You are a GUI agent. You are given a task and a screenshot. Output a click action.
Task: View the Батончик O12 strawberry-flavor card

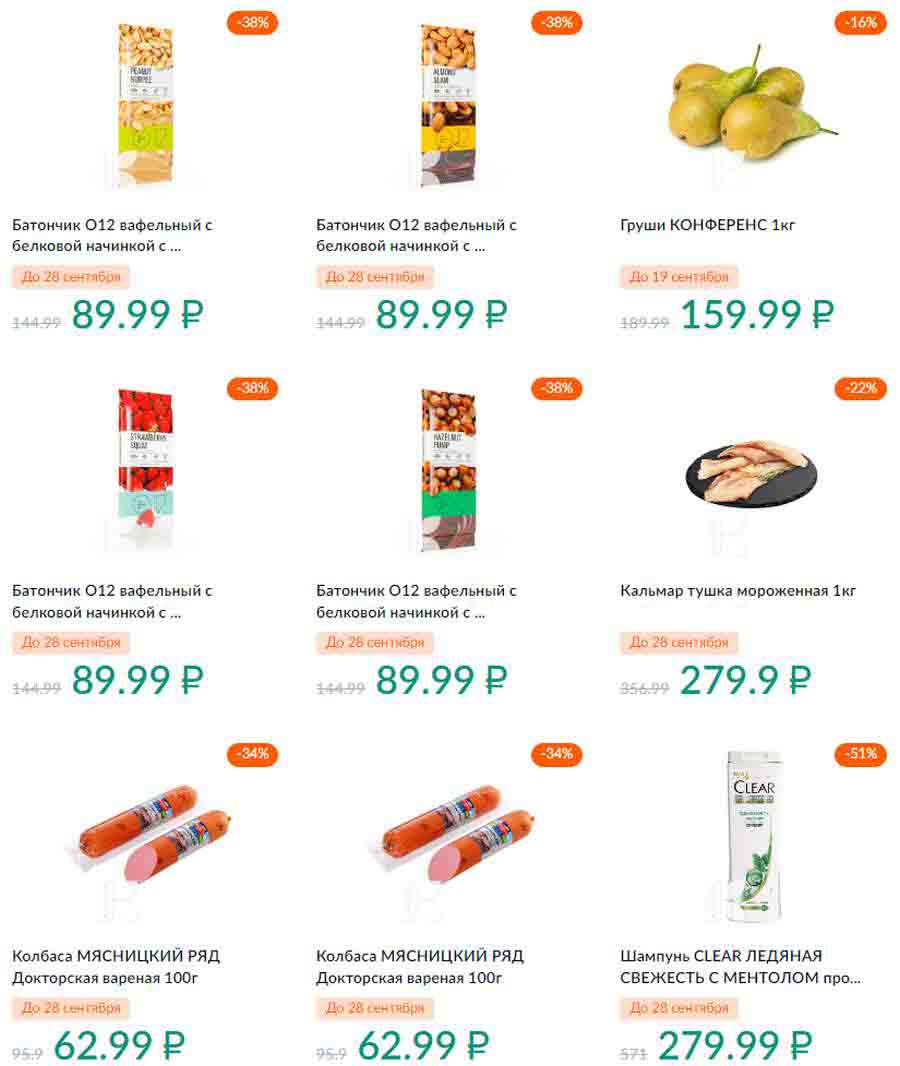coord(143,470)
